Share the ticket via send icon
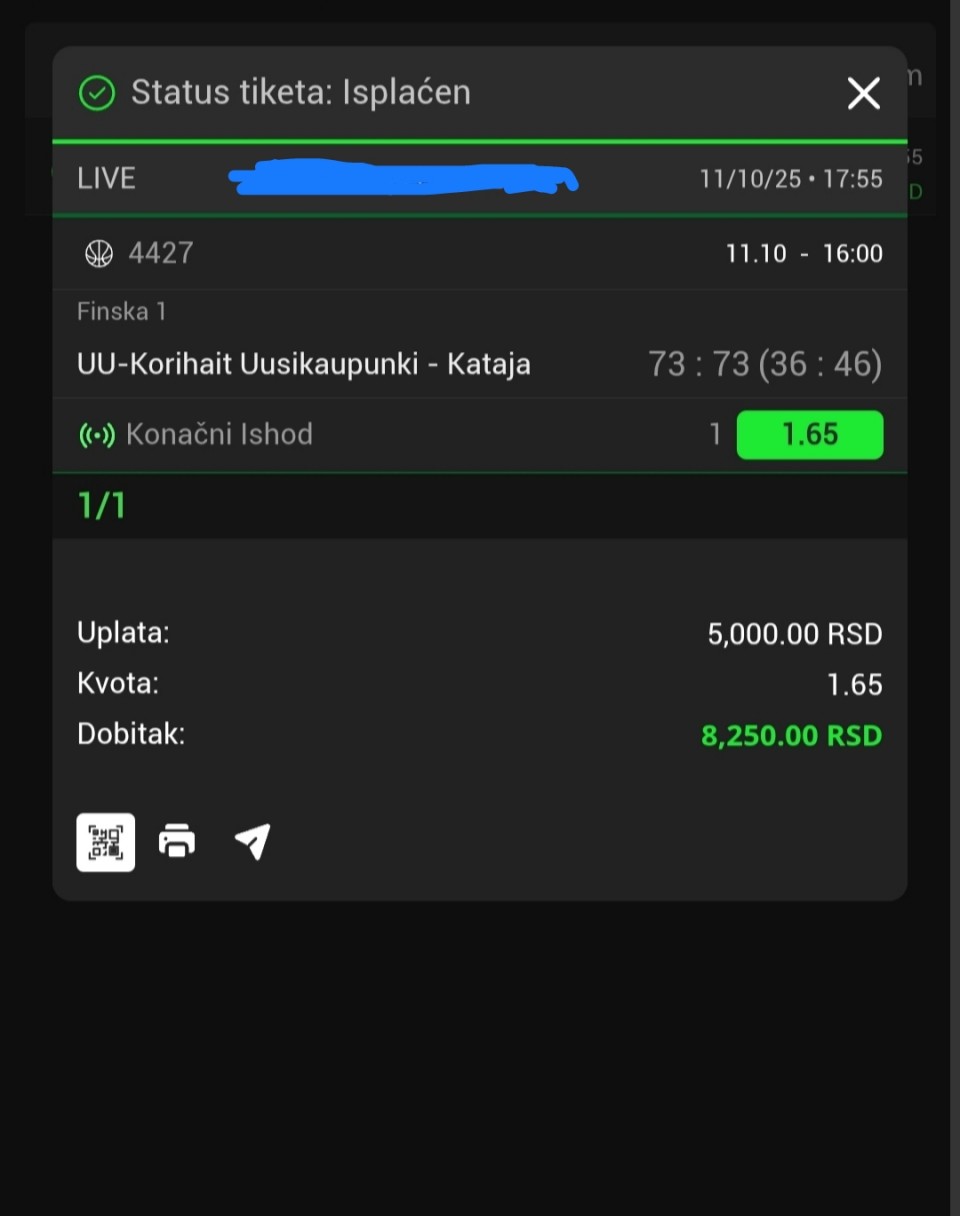960x1216 pixels. 252,842
